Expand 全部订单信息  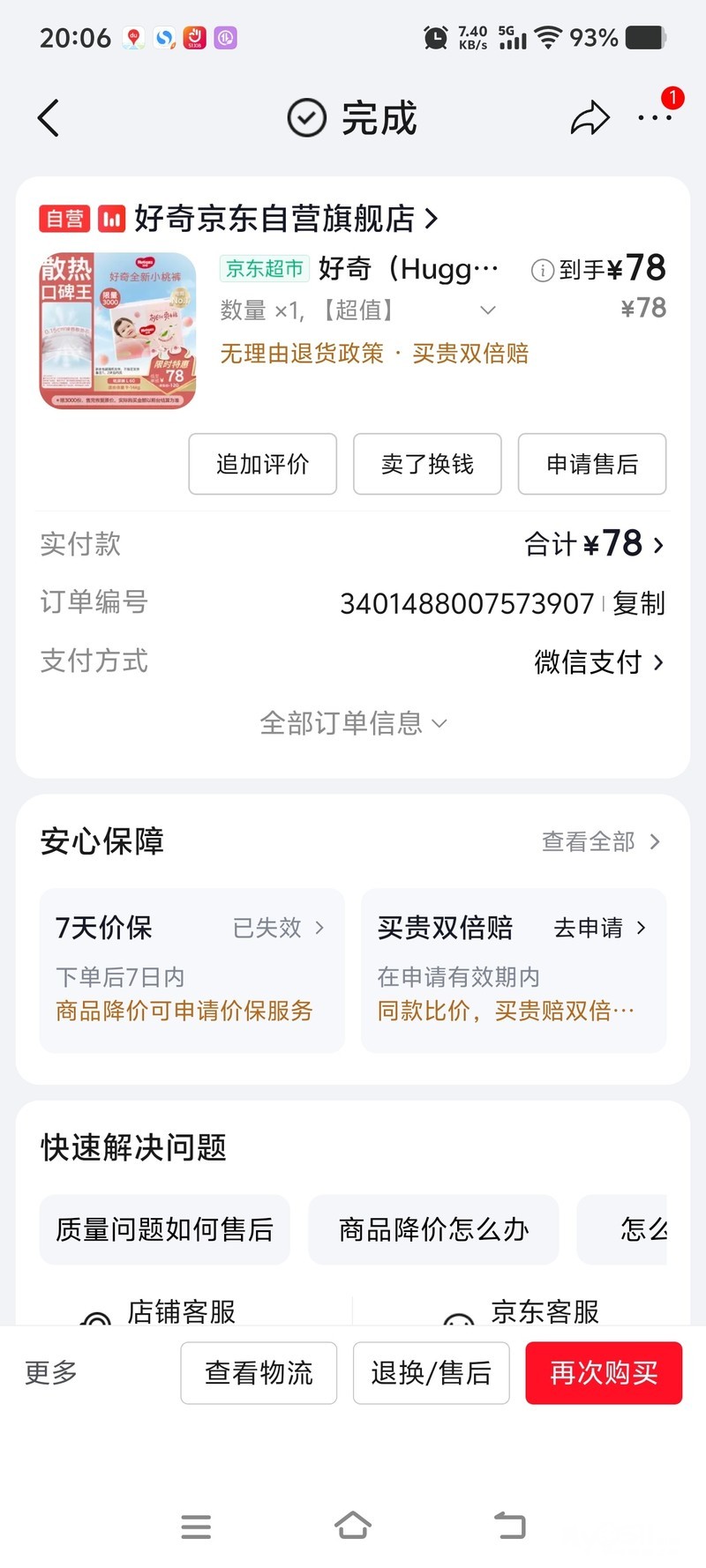(x=353, y=723)
